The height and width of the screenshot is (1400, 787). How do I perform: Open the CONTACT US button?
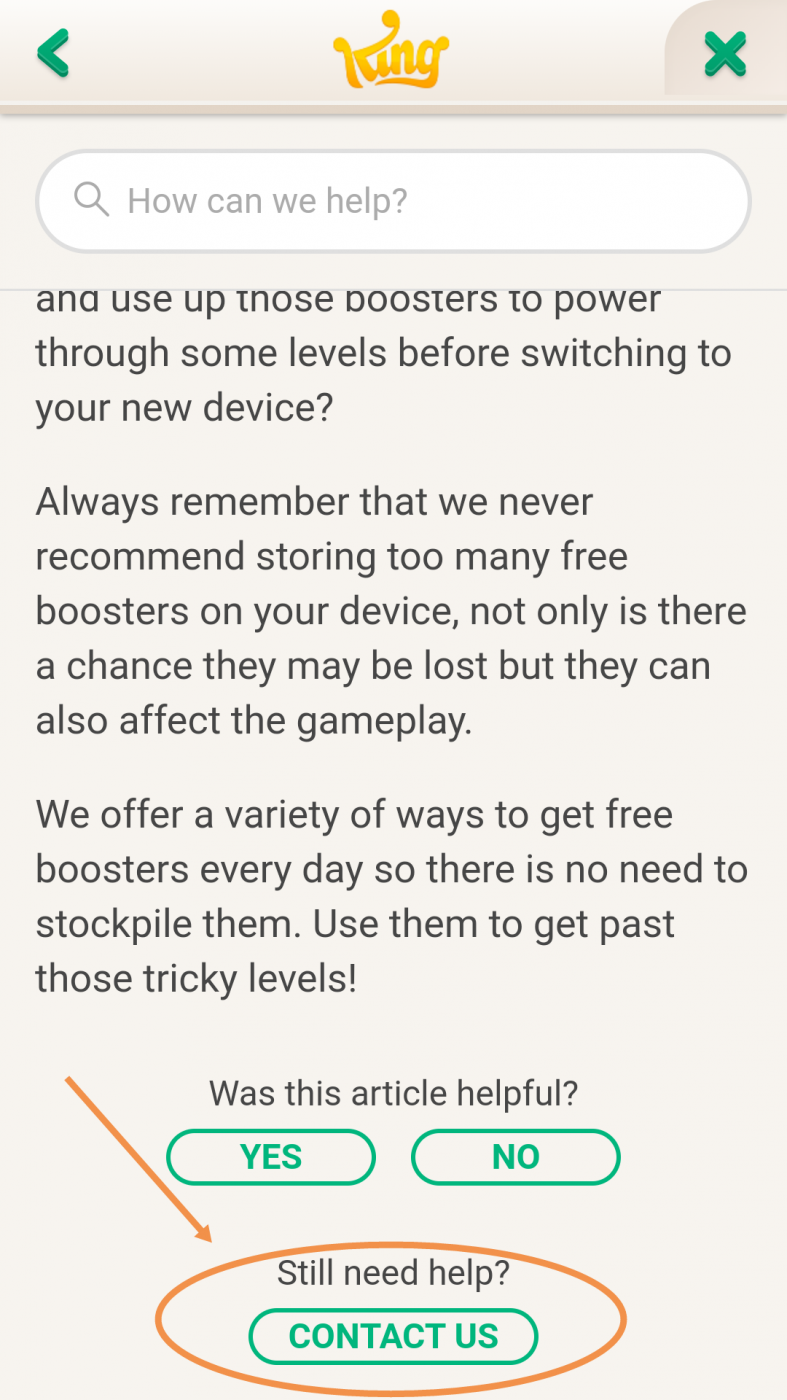coord(393,1336)
